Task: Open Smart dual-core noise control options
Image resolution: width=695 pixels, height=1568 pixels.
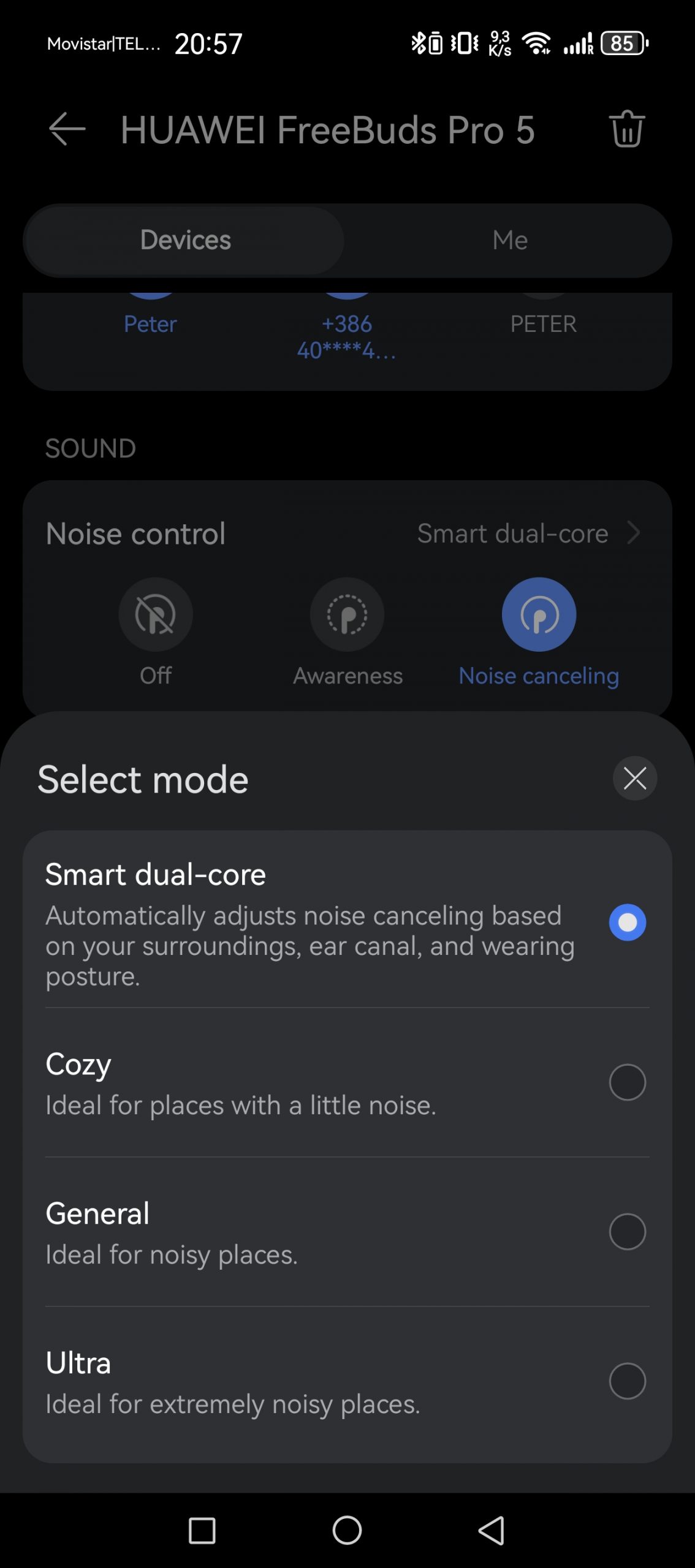Action: 527,533
